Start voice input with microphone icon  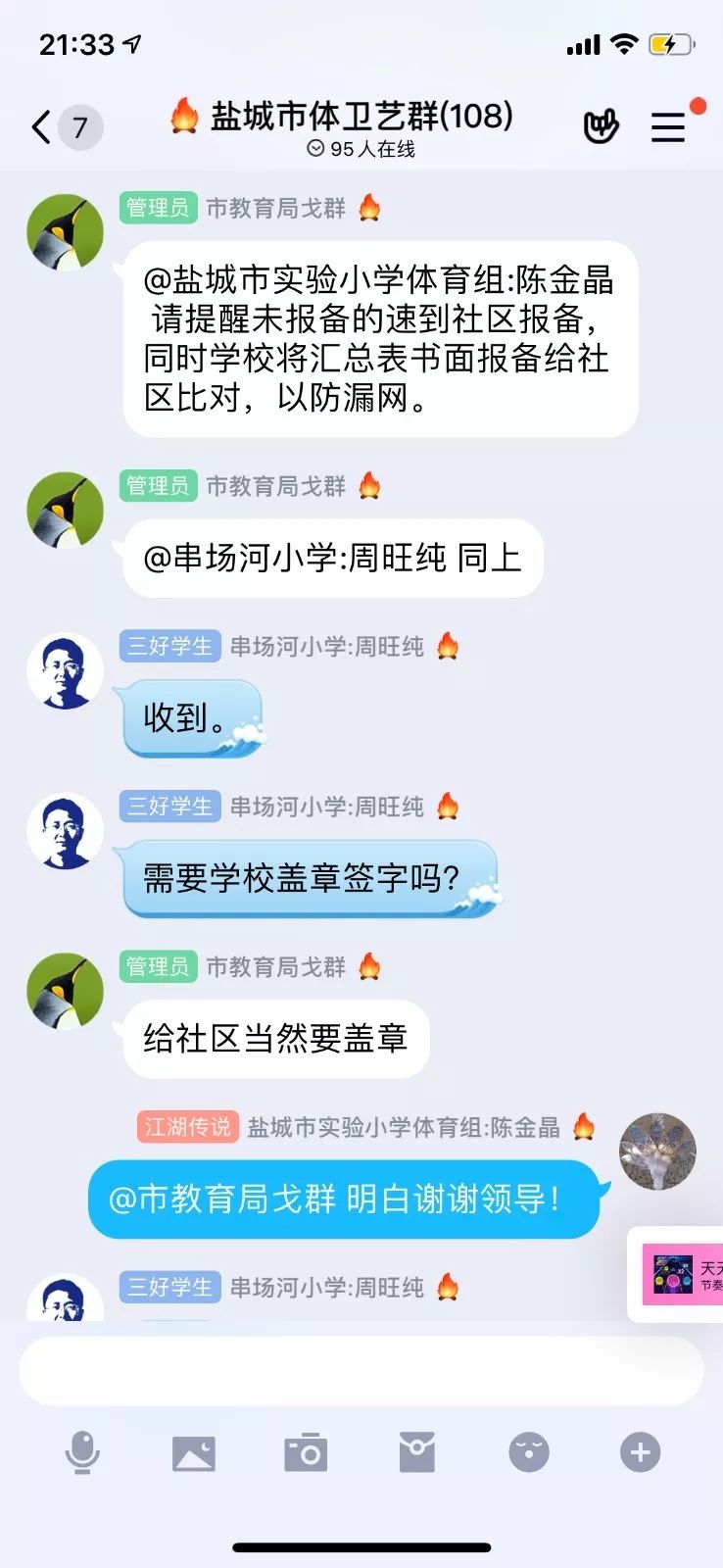pyautogui.click(x=82, y=1452)
